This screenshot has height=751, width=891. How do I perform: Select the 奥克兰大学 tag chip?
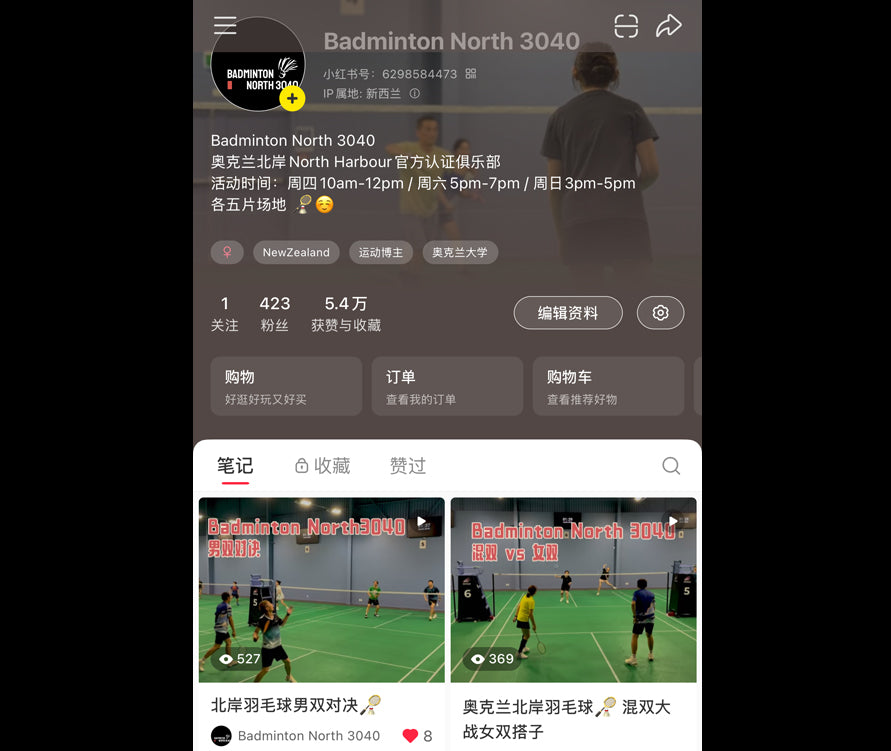pyautogui.click(x=460, y=253)
